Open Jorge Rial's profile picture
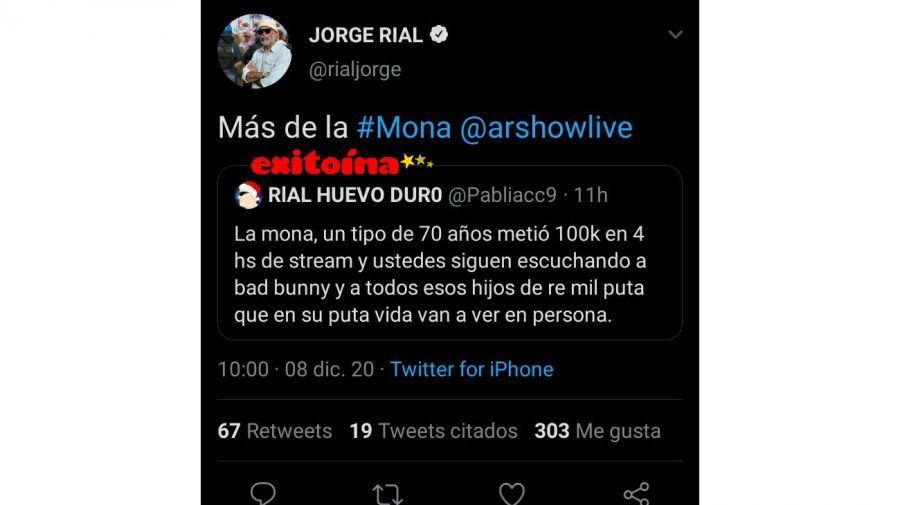This screenshot has height=505, width=900. [x=255, y=51]
